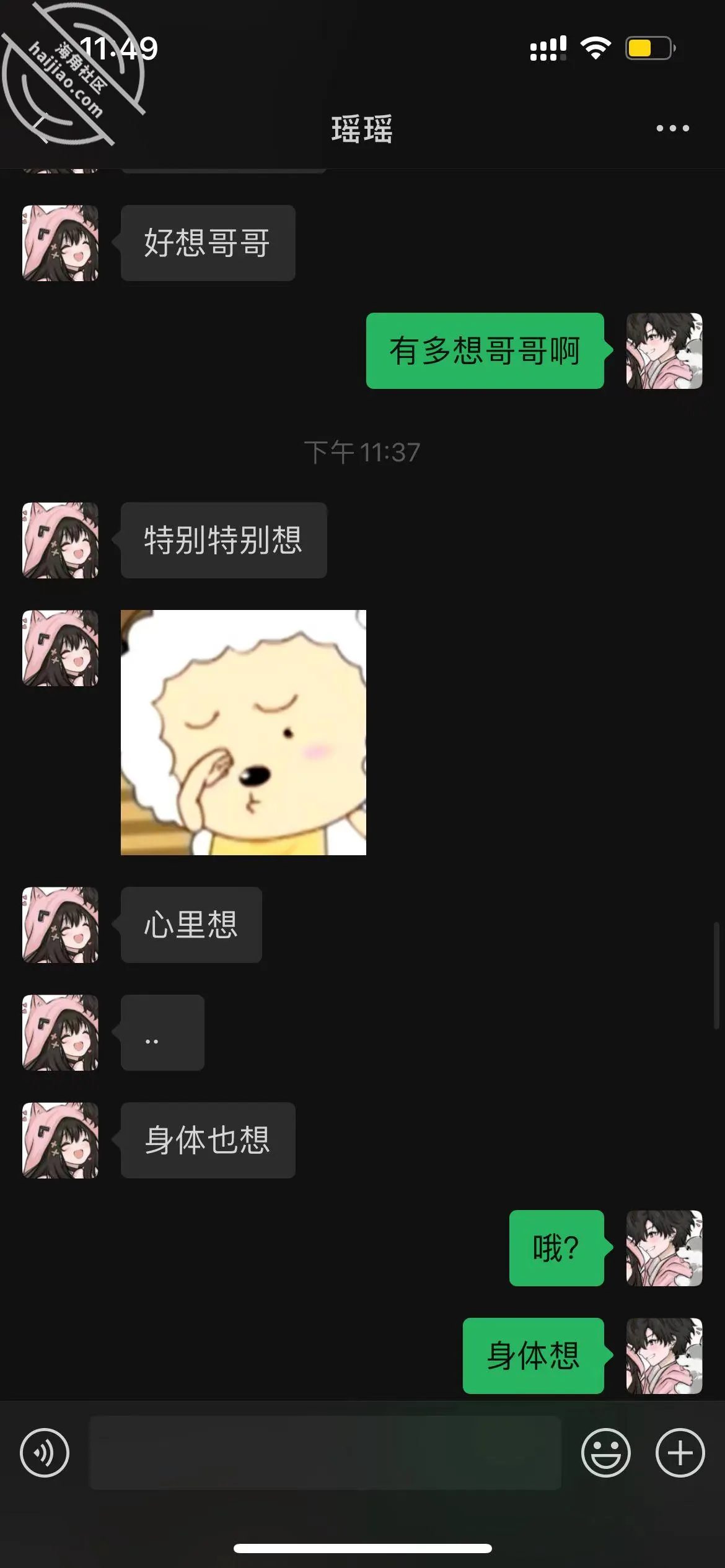The image size is (725, 1568).
Task: Open the sheep sticker image
Action: click(x=244, y=733)
